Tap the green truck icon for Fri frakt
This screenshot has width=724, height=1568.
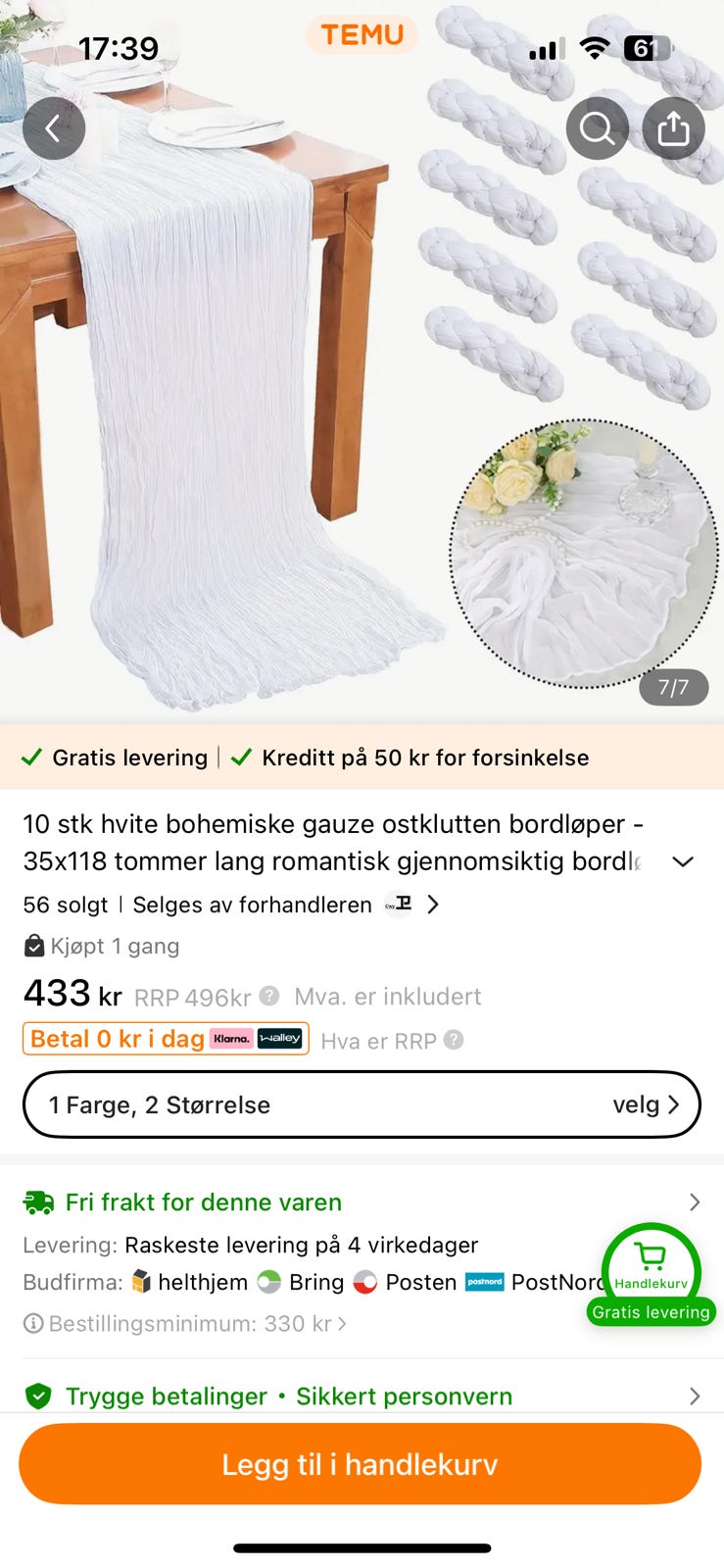(38, 1201)
